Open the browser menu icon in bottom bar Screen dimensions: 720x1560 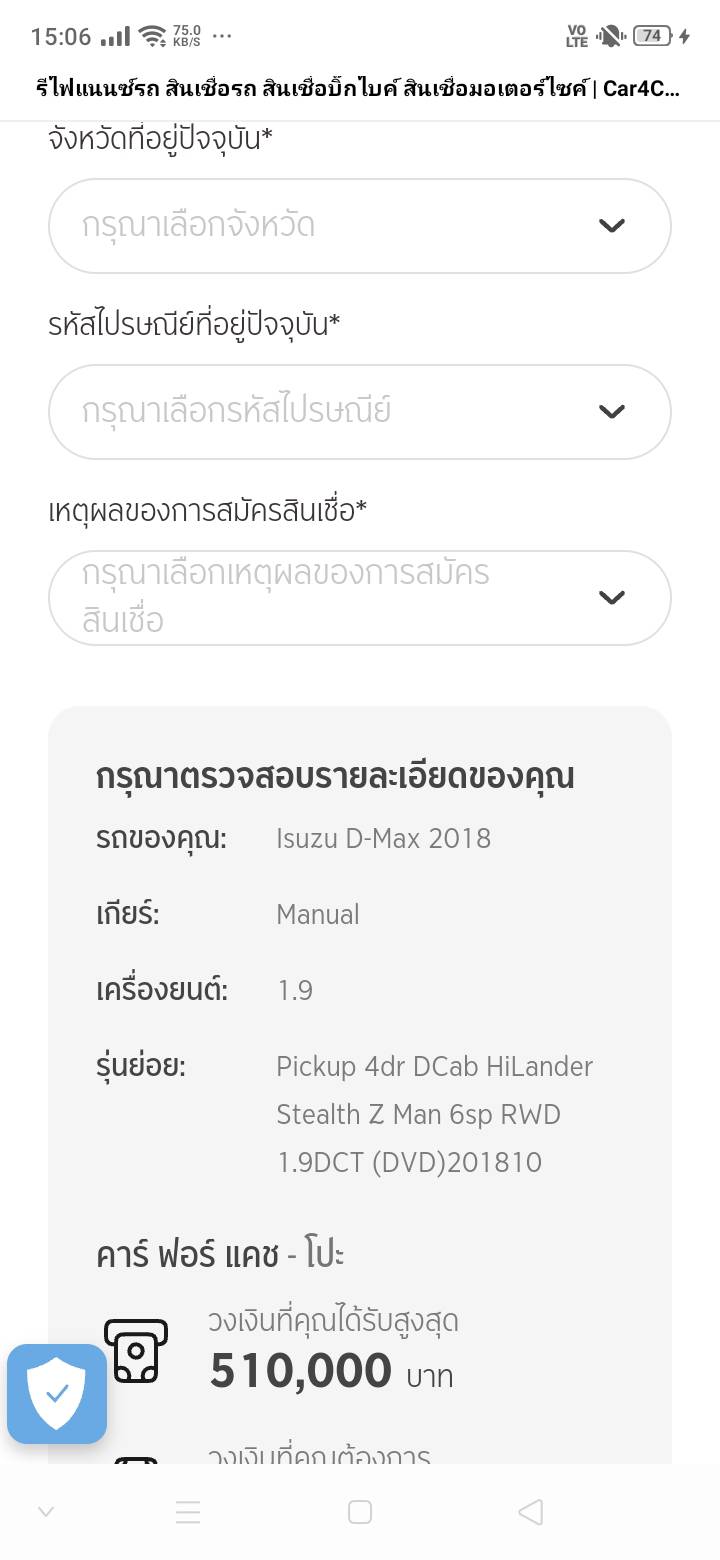coord(188,1512)
